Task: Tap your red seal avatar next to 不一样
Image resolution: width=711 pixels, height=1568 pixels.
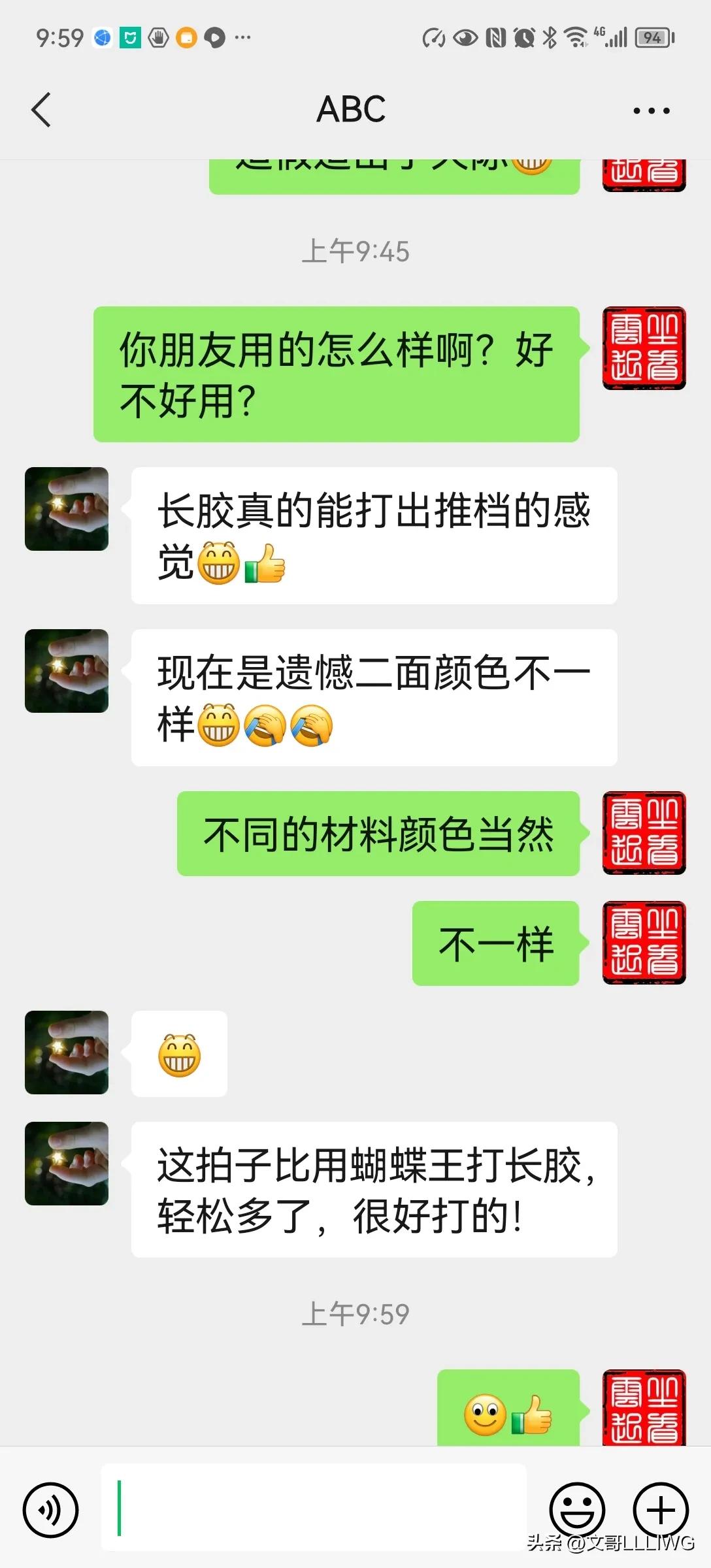Action: point(643,942)
